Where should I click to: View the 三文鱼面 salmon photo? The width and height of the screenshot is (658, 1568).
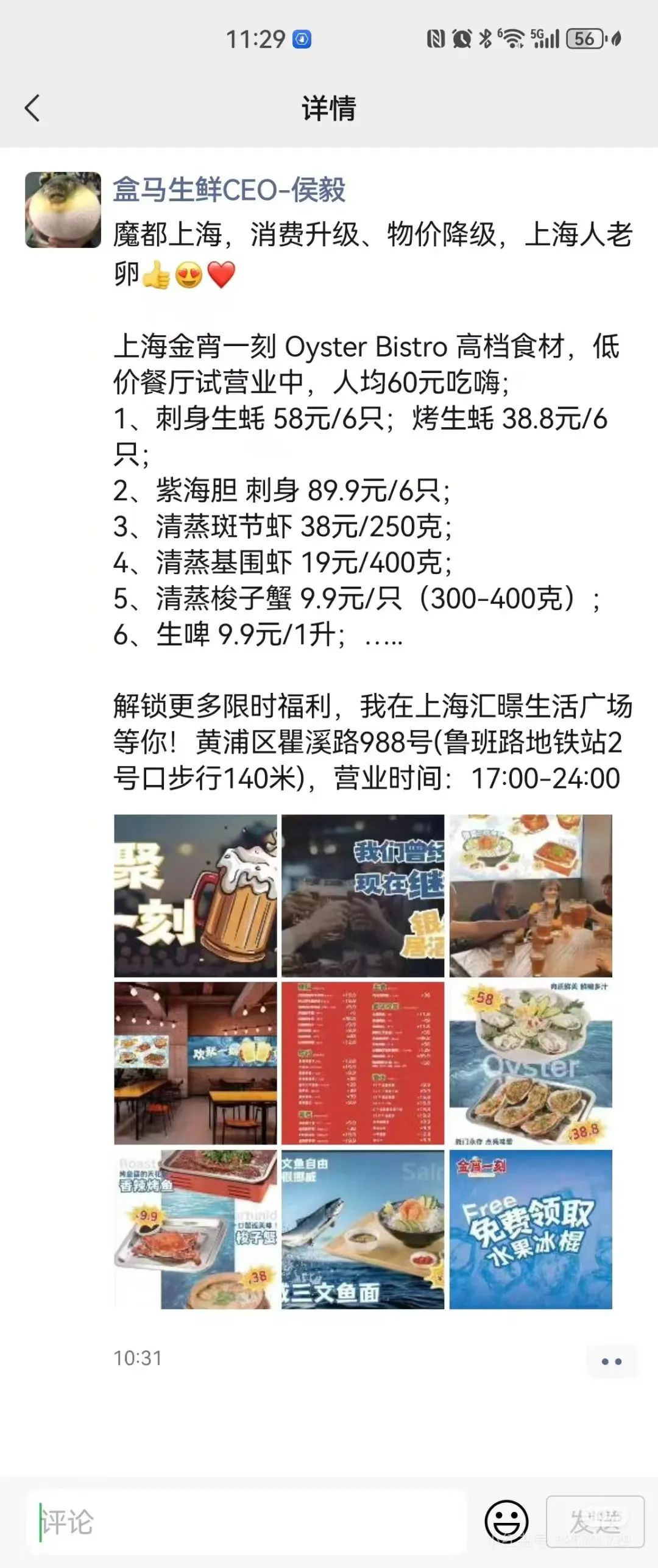(363, 1229)
